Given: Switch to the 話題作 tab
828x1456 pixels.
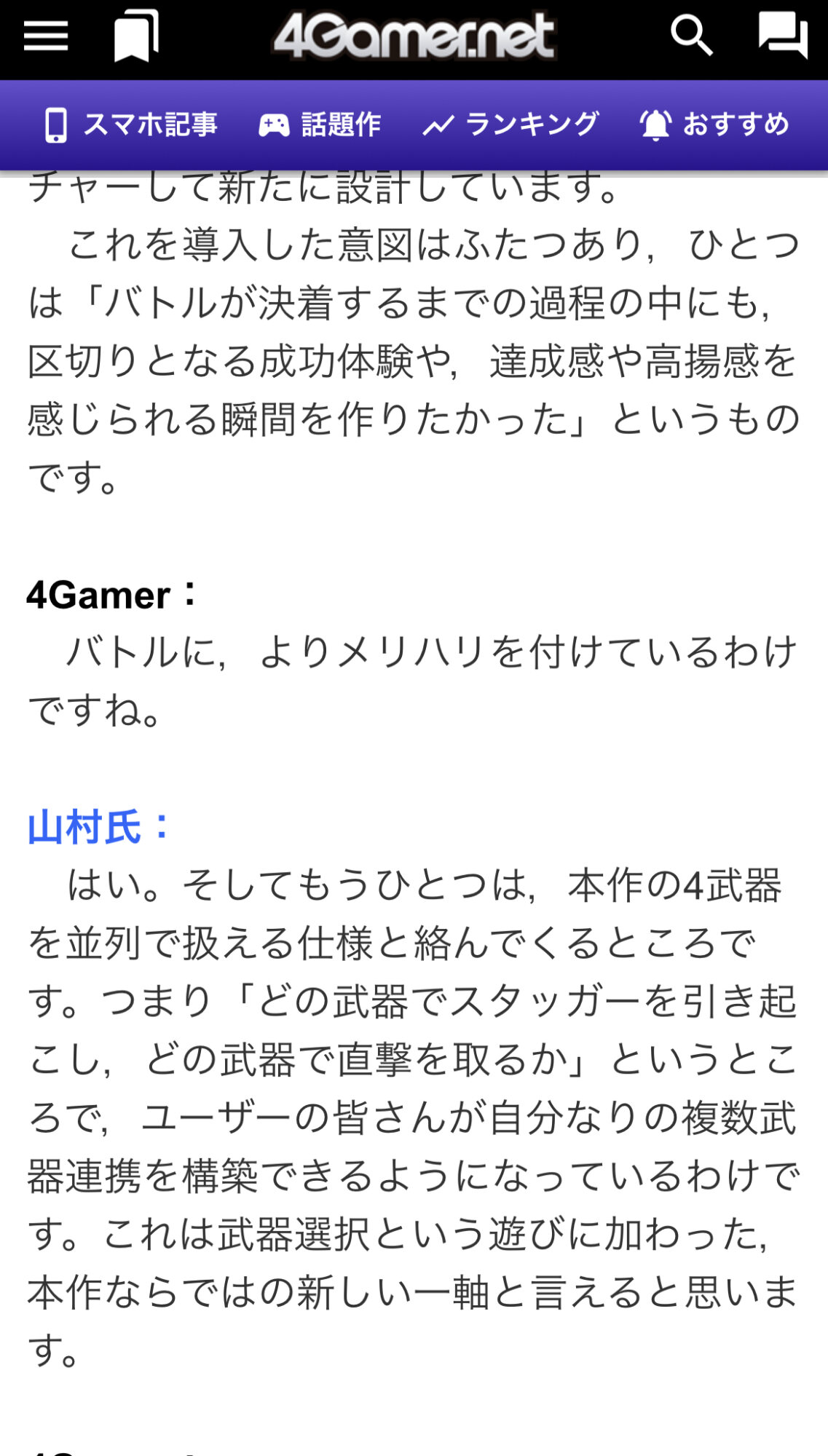Looking at the screenshot, I should [320, 125].
